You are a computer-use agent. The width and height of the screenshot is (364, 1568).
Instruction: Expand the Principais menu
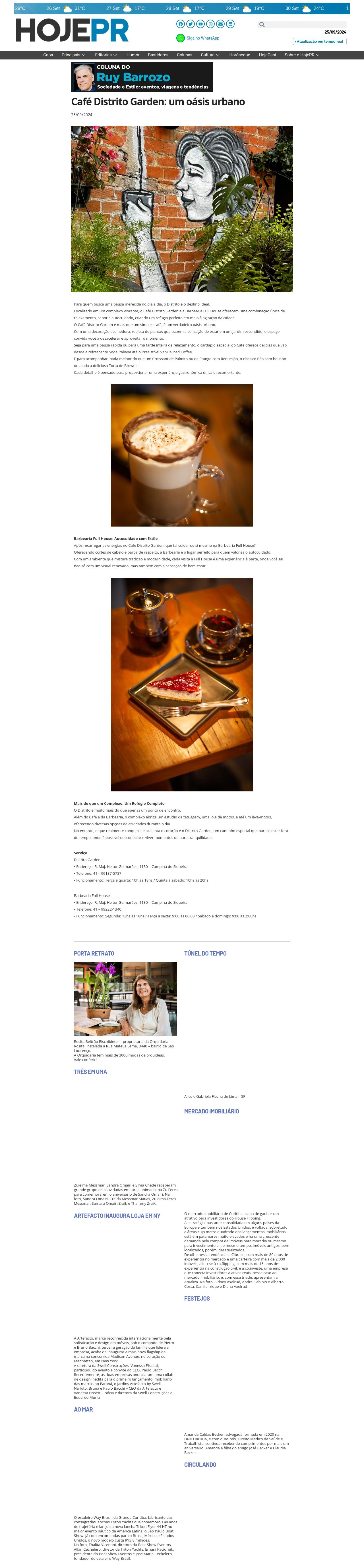(x=73, y=55)
